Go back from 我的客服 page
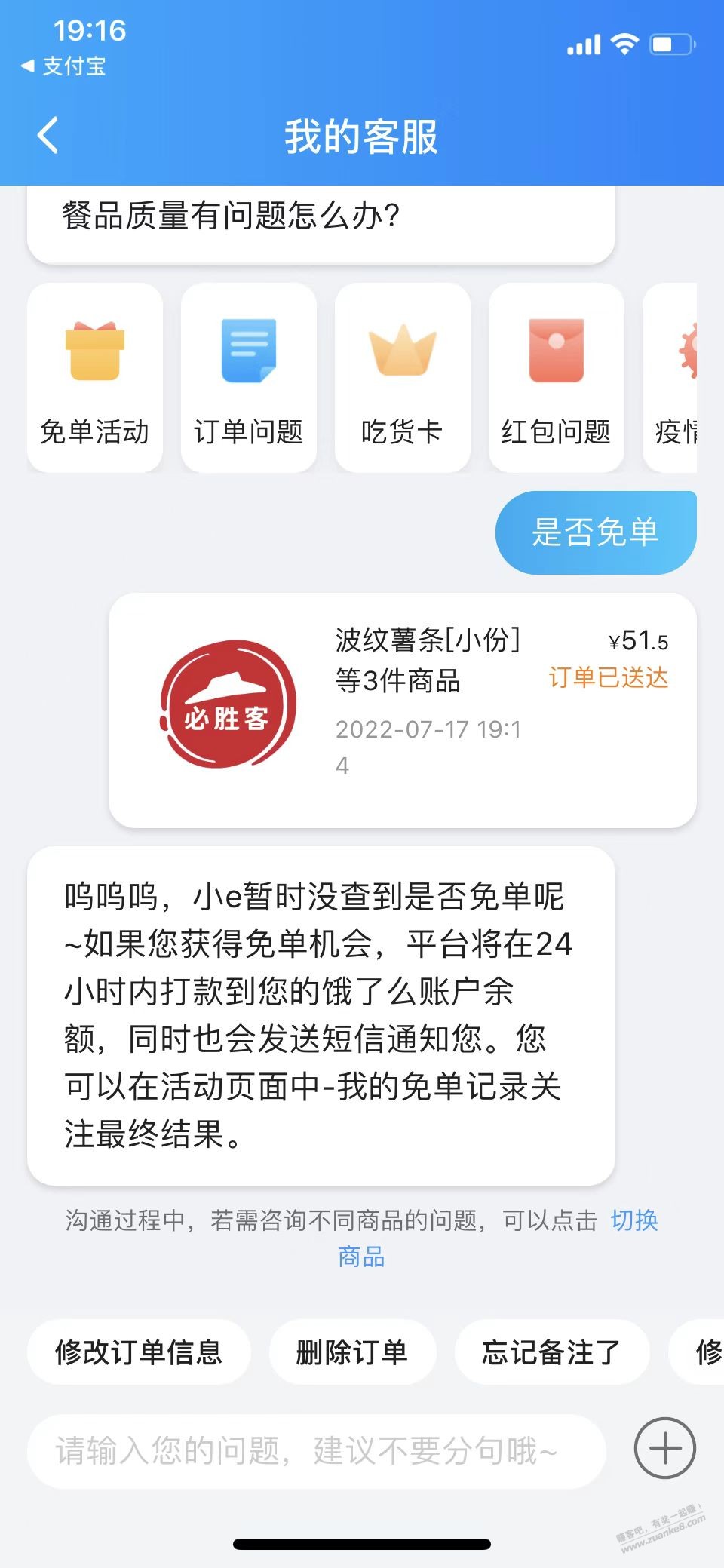724x1568 pixels. [x=48, y=136]
